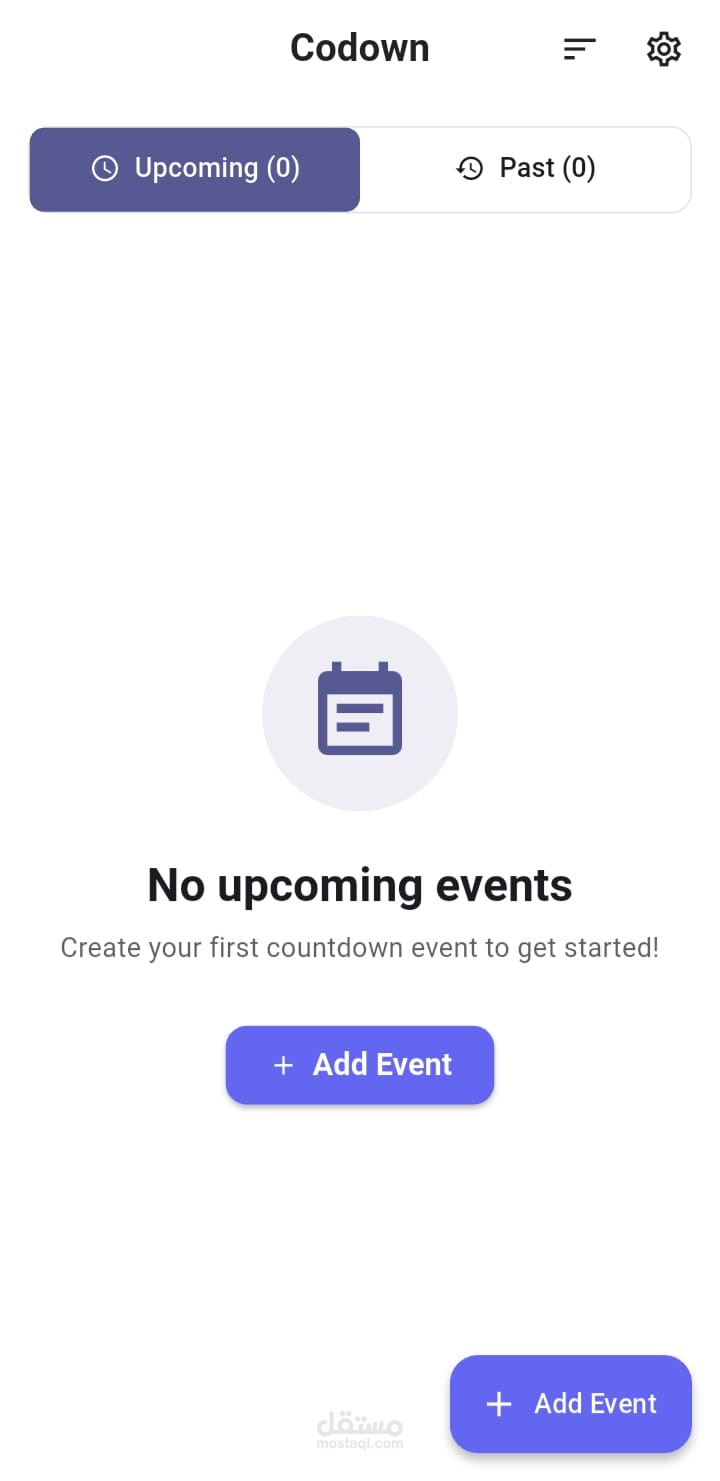Tap the center Add Event button
This screenshot has height=1481, width=720.
(x=360, y=1065)
